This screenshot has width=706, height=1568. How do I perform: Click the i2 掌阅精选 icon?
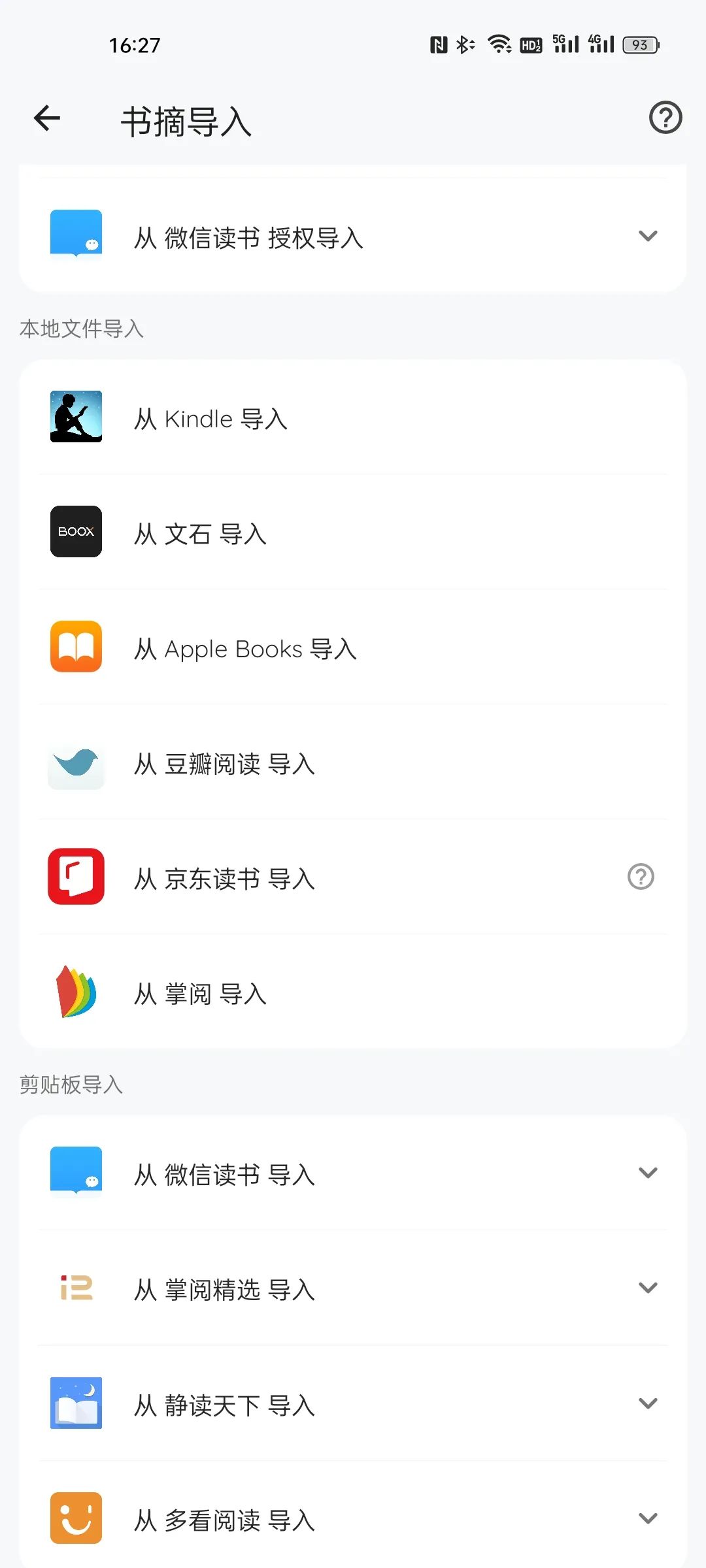tap(75, 1288)
